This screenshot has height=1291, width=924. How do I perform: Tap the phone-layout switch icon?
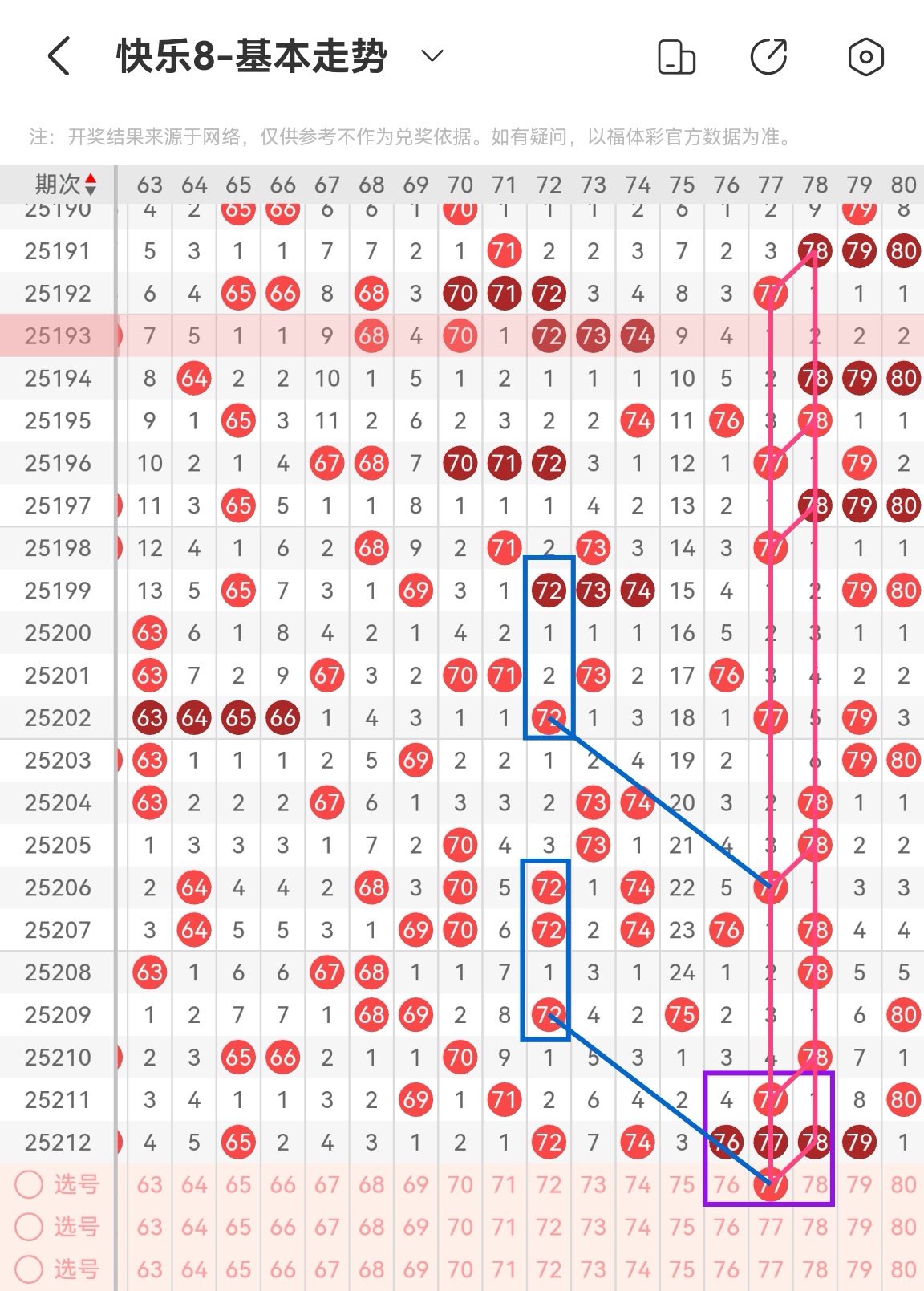click(675, 57)
